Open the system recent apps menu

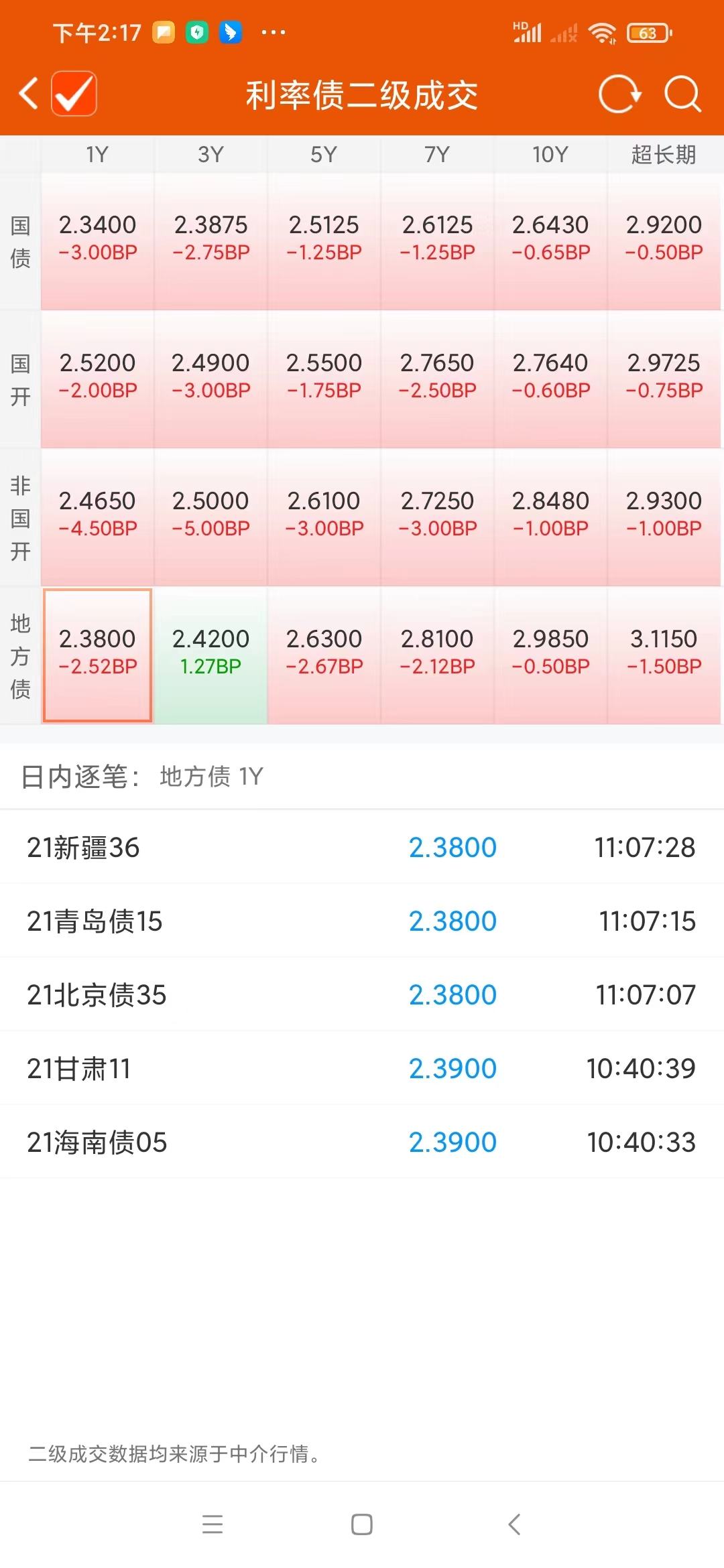(x=213, y=1524)
